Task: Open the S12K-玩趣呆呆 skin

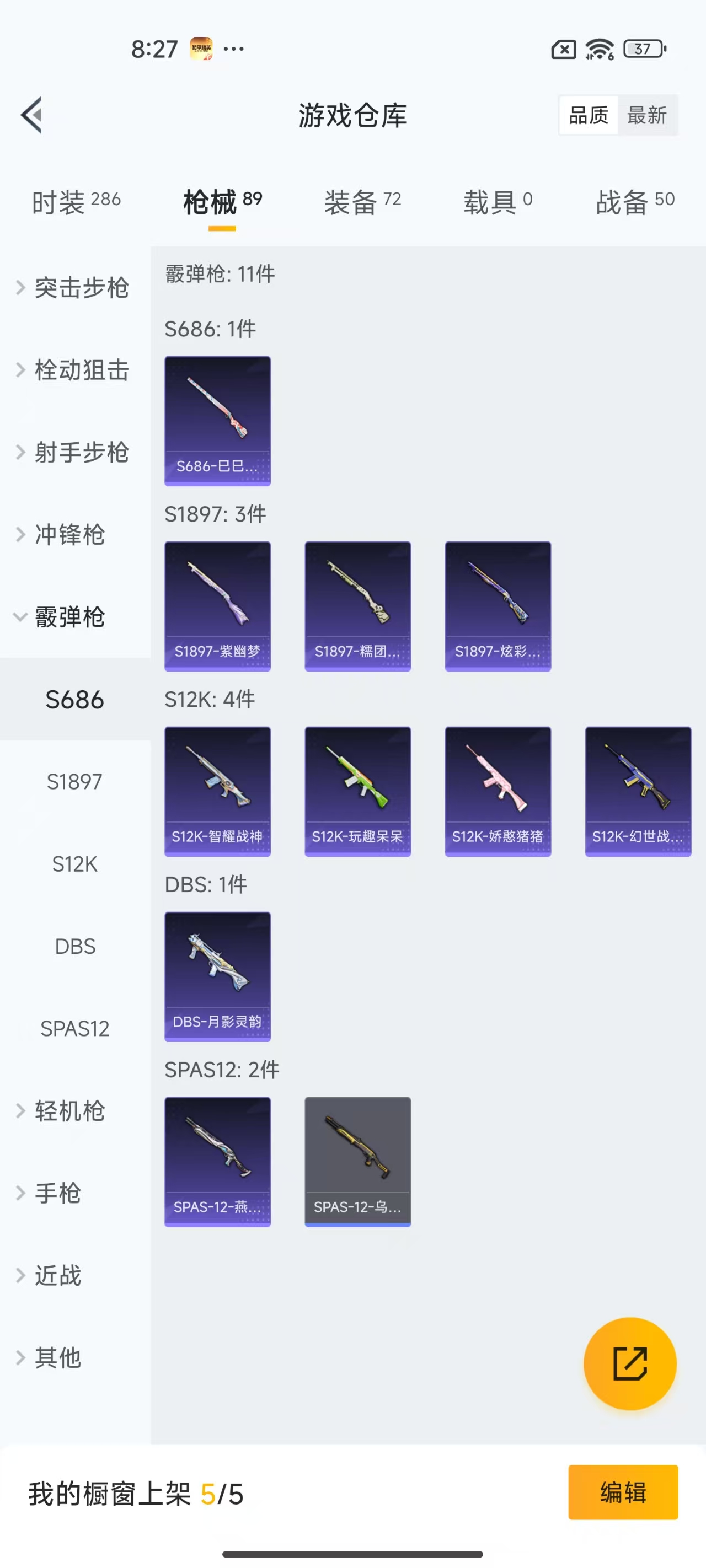Action: [357, 791]
